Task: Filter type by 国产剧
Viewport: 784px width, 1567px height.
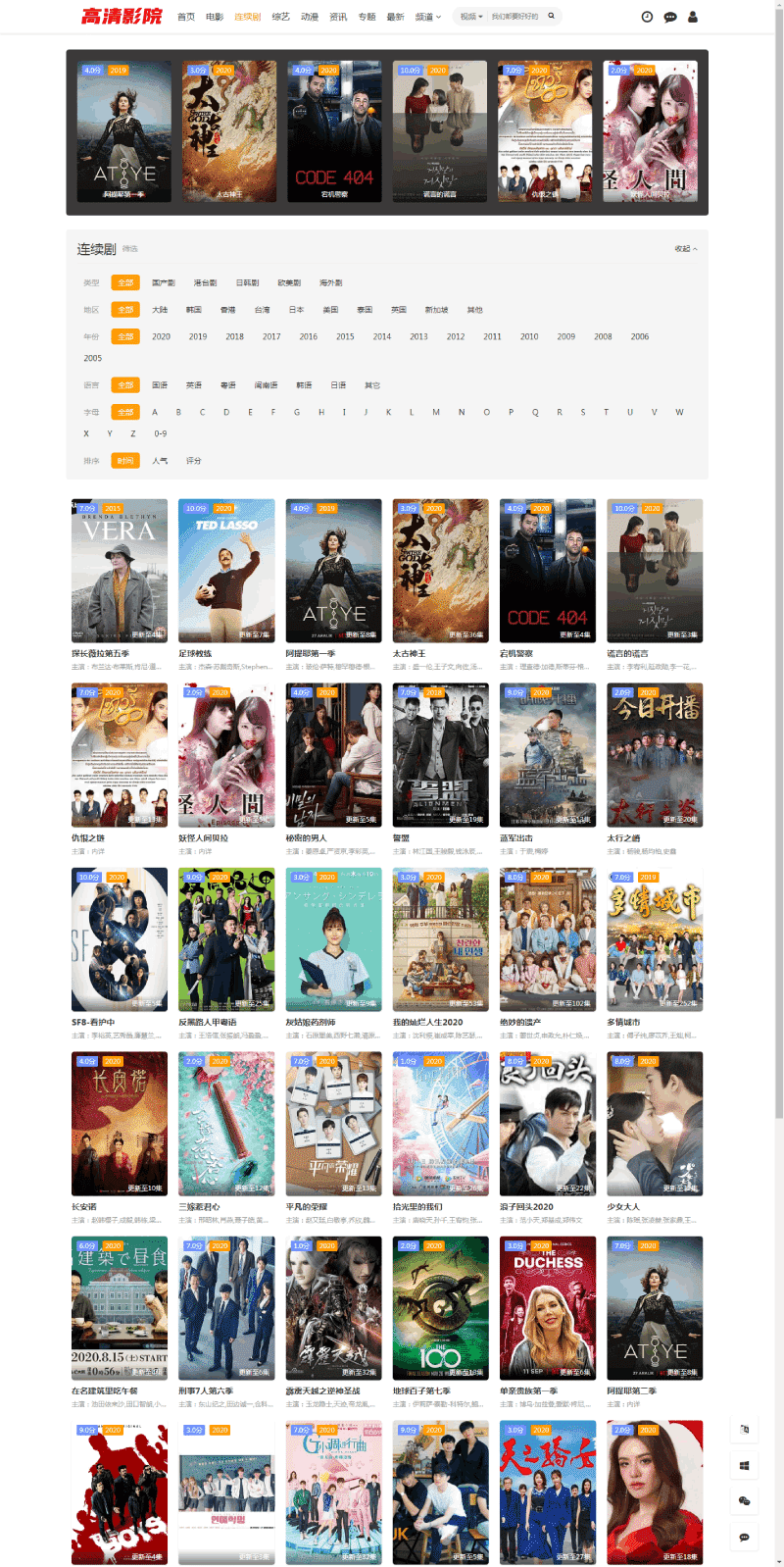Action: coord(164,282)
